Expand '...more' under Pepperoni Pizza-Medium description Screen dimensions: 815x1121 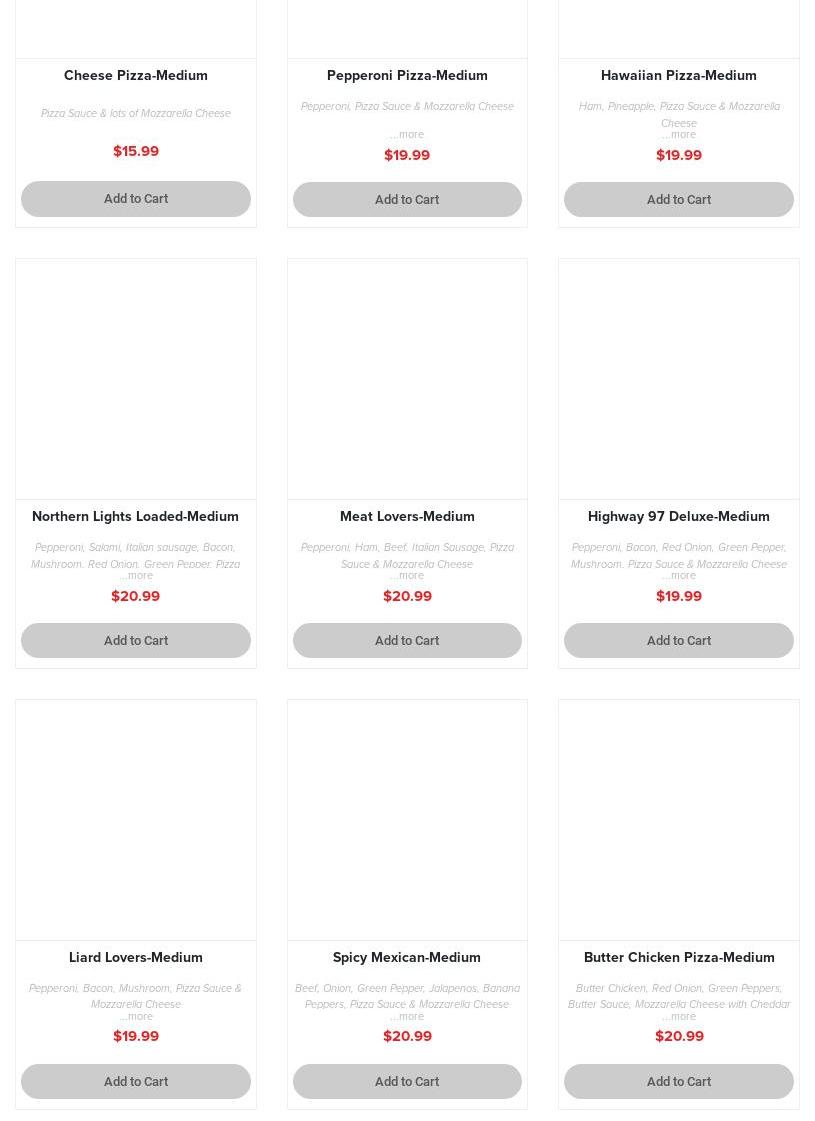pyautogui.click(x=407, y=135)
